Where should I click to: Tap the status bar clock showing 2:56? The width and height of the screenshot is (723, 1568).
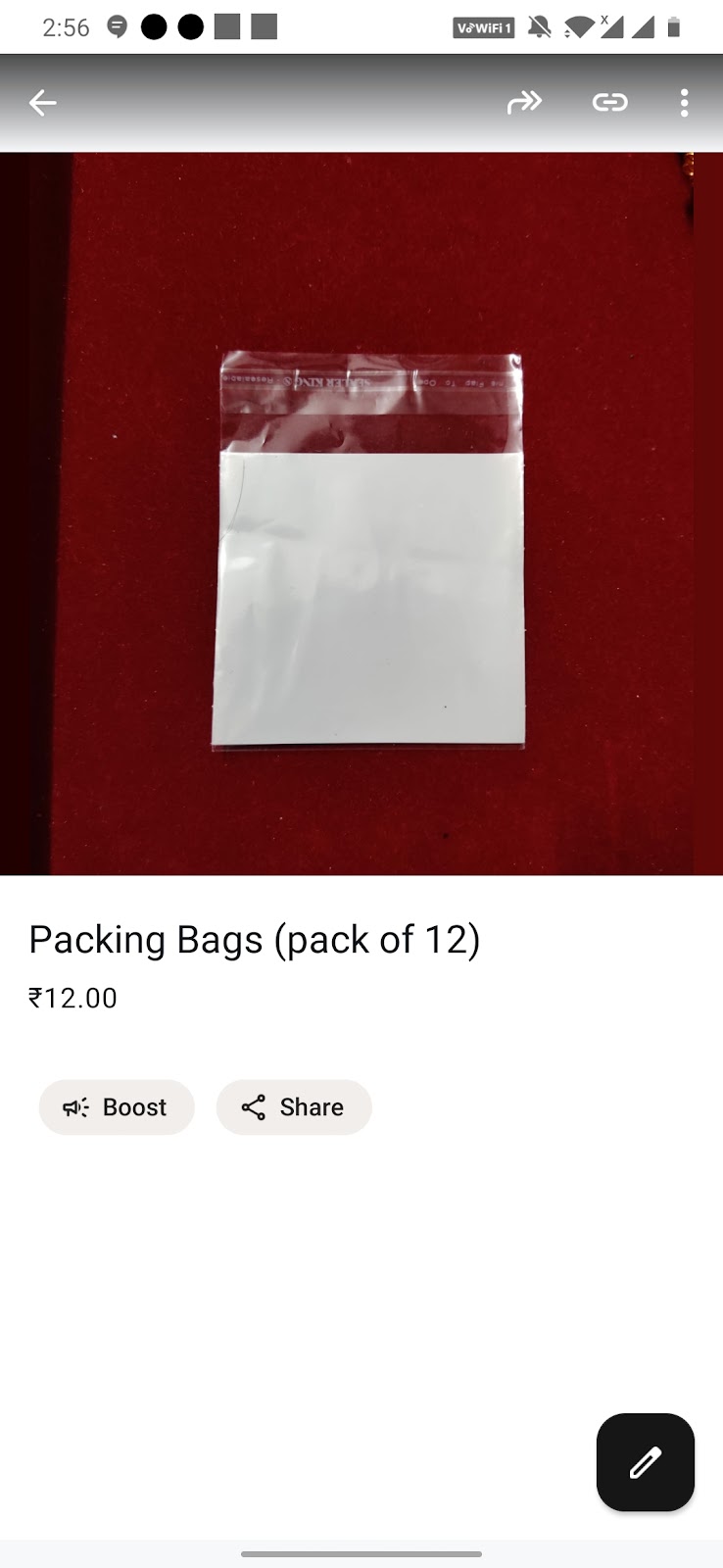(67, 27)
